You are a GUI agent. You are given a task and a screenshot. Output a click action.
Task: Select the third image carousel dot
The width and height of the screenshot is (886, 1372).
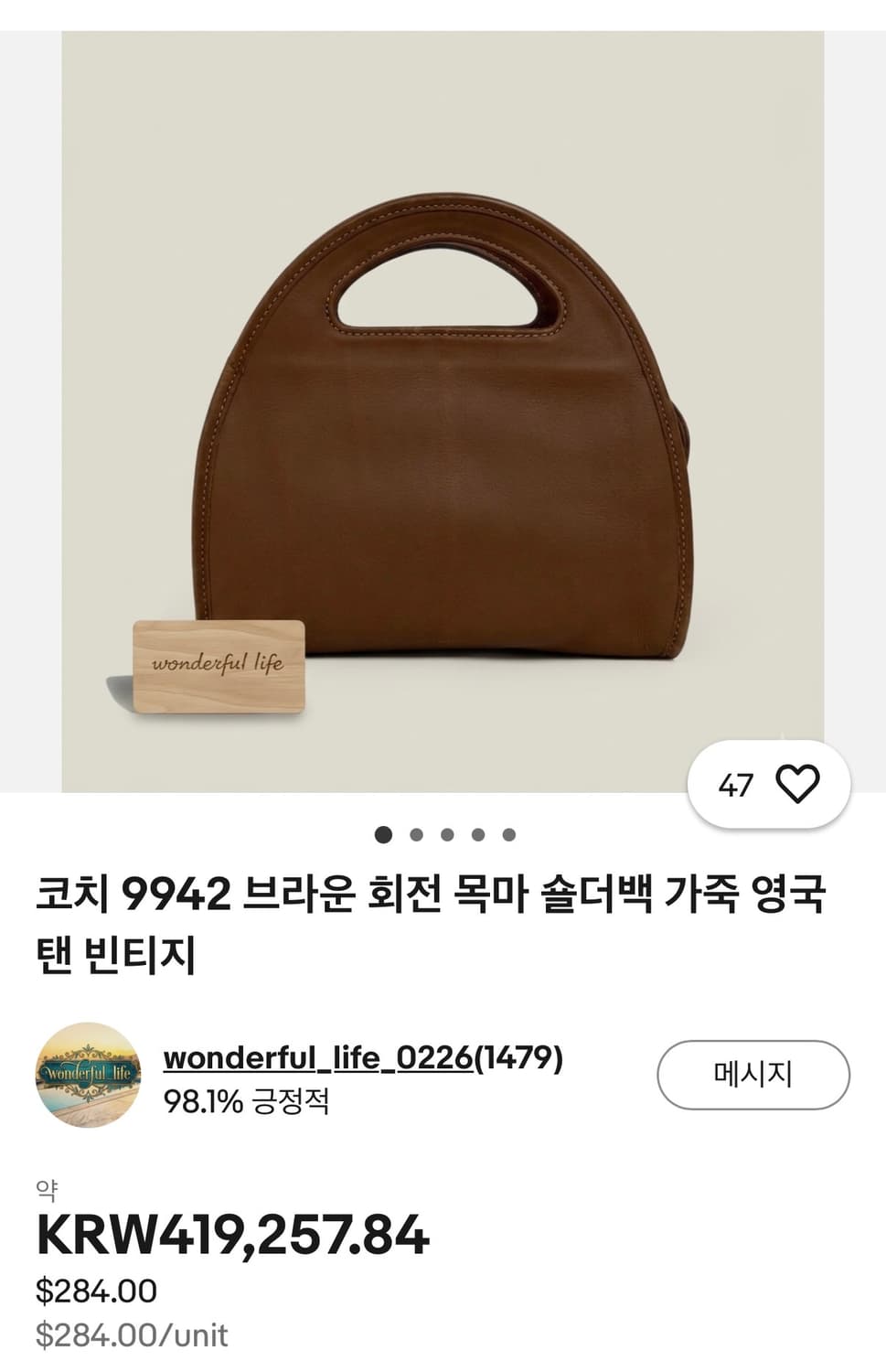[446, 833]
